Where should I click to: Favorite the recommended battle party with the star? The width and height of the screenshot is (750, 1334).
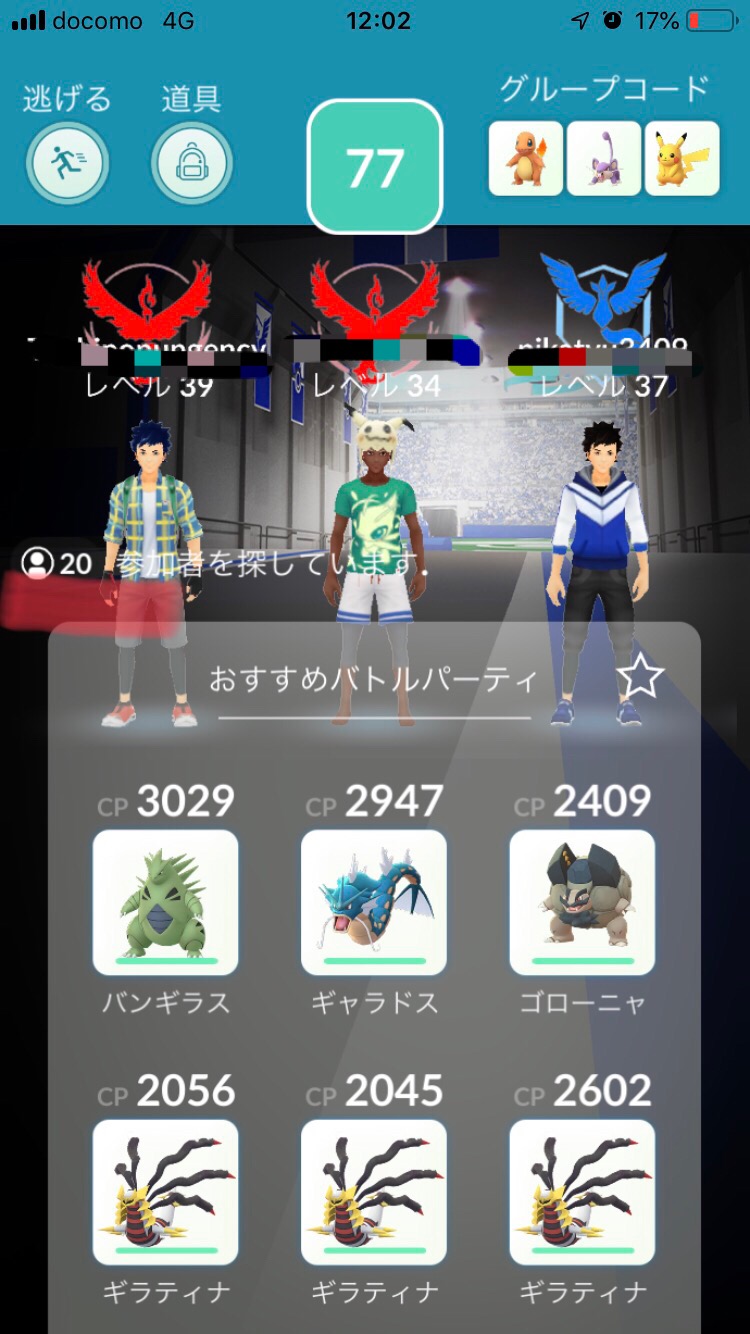(640, 678)
